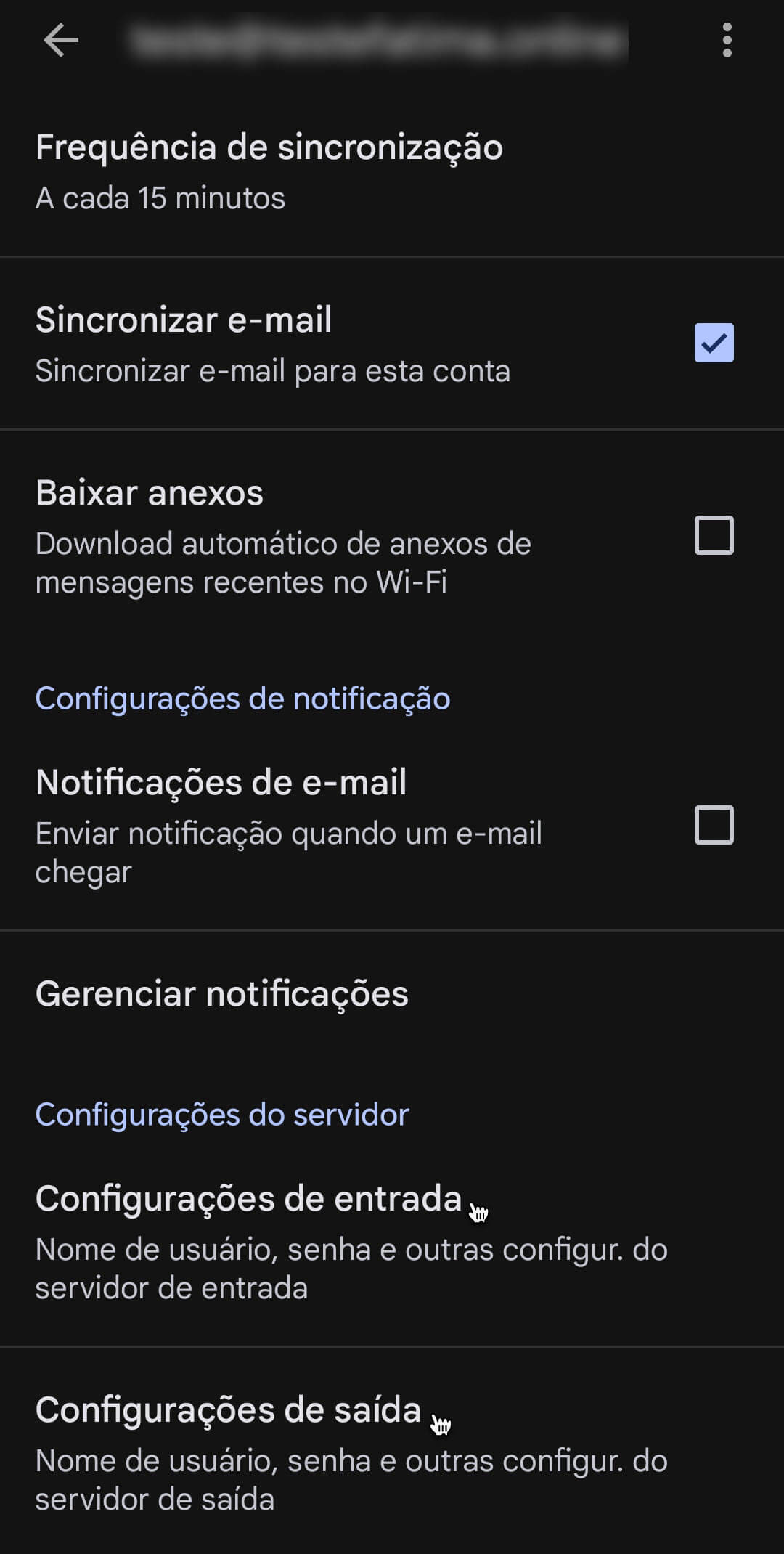Enable the Baixar anexos checkbox

pyautogui.click(x=714, y=536)
